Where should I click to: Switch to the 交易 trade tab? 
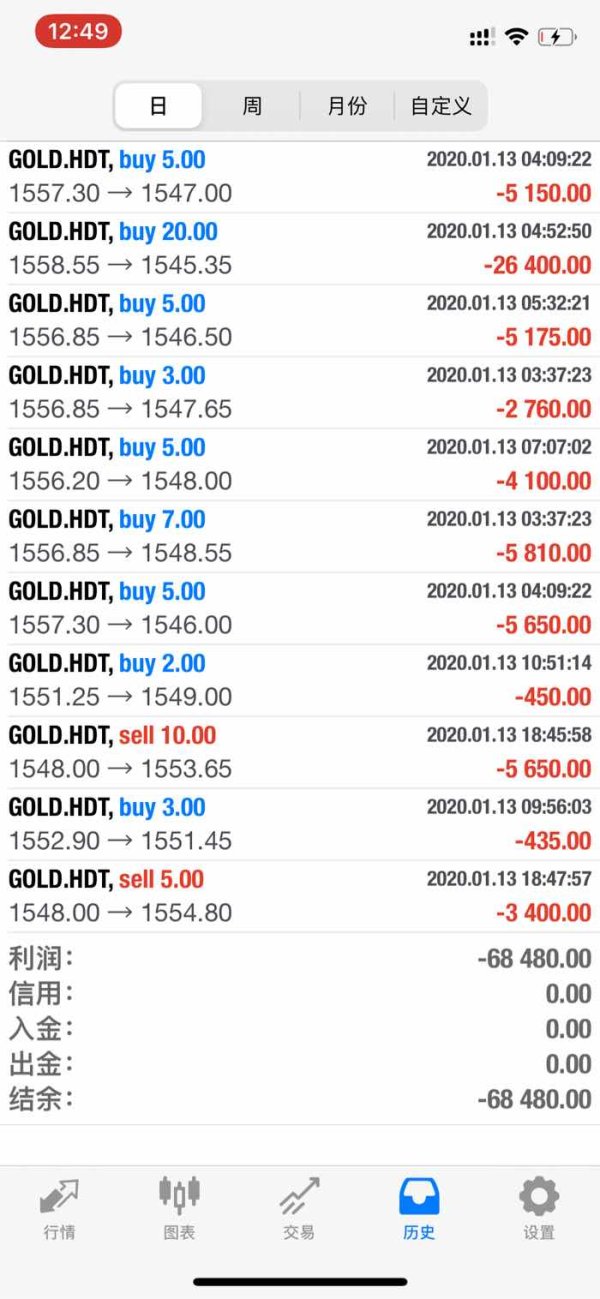tap(300, 1208)
